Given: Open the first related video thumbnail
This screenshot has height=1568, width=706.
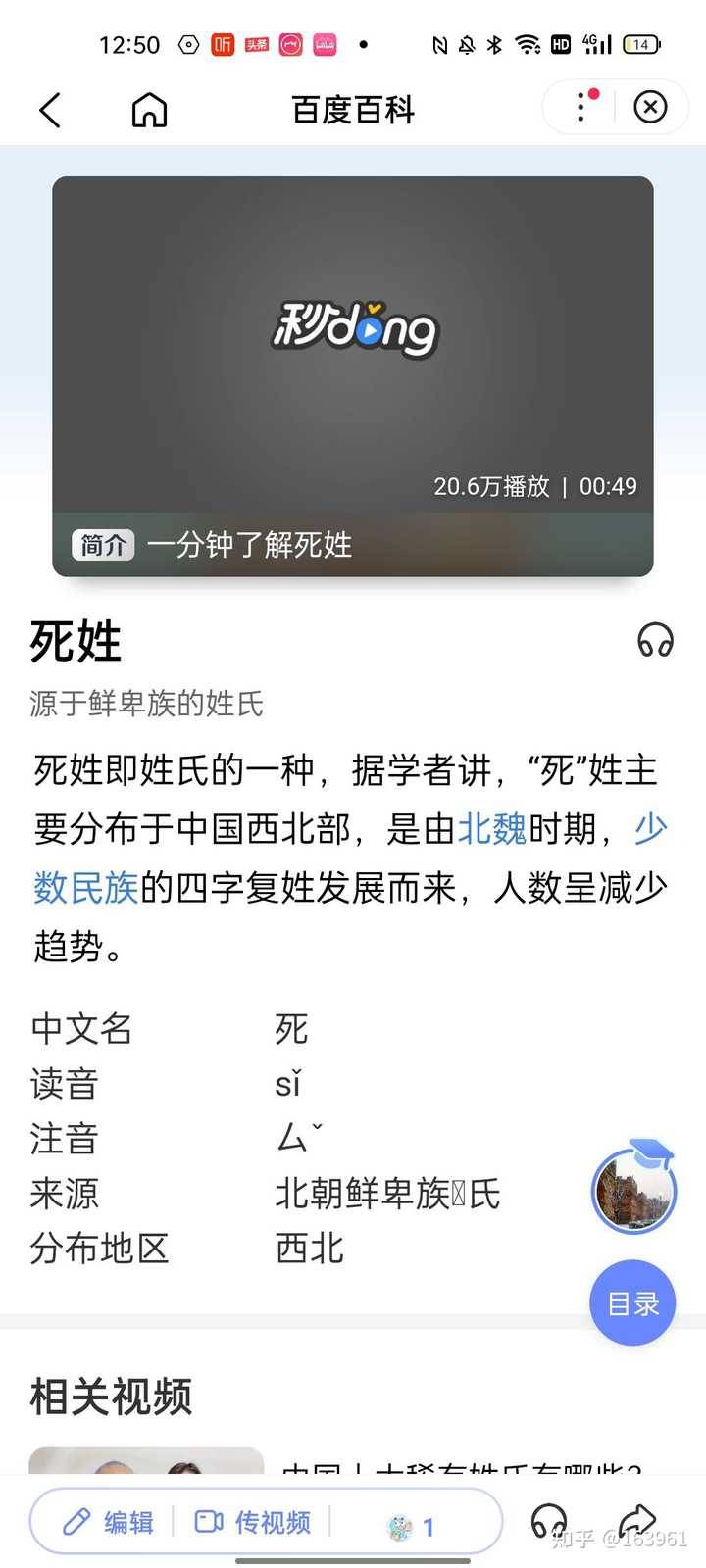Looking at the screenshot, I should (x=147, y=1460).
